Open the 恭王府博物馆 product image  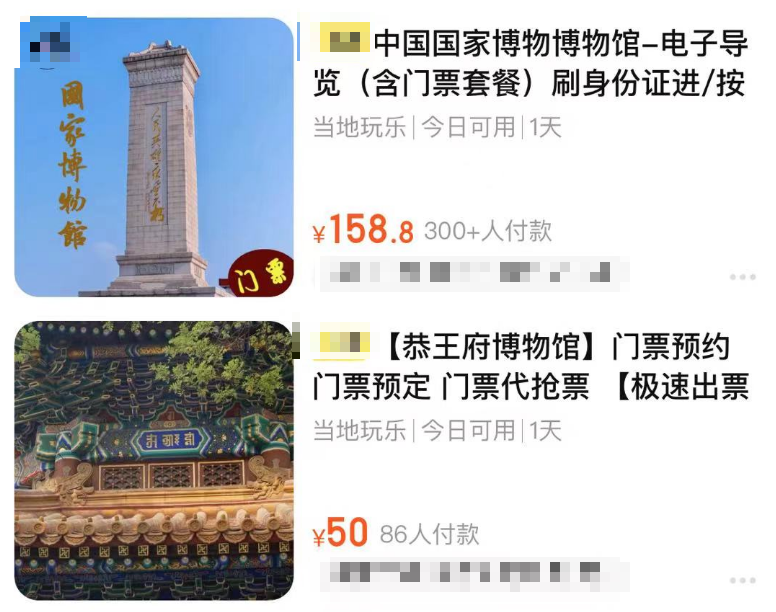click(x=154, y=460)
